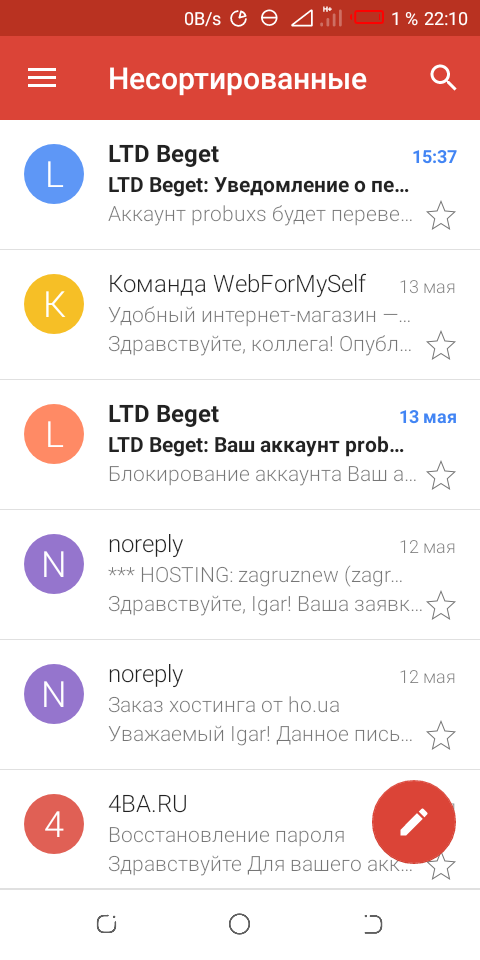Open email from Команда WebForMySelf
Viewport: 480px width, 960px height.
240,315
